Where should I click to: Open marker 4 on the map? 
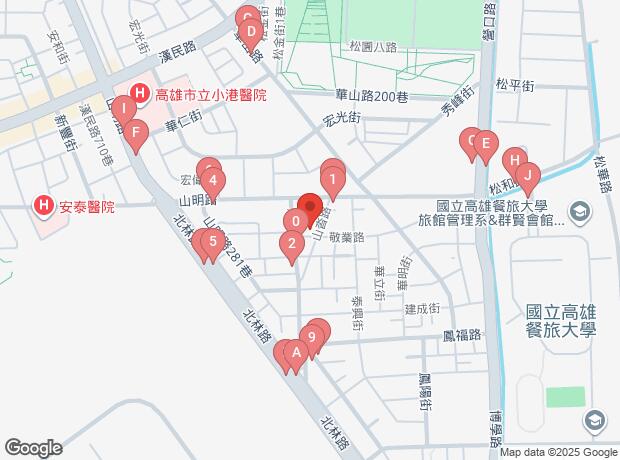(213, 182)
